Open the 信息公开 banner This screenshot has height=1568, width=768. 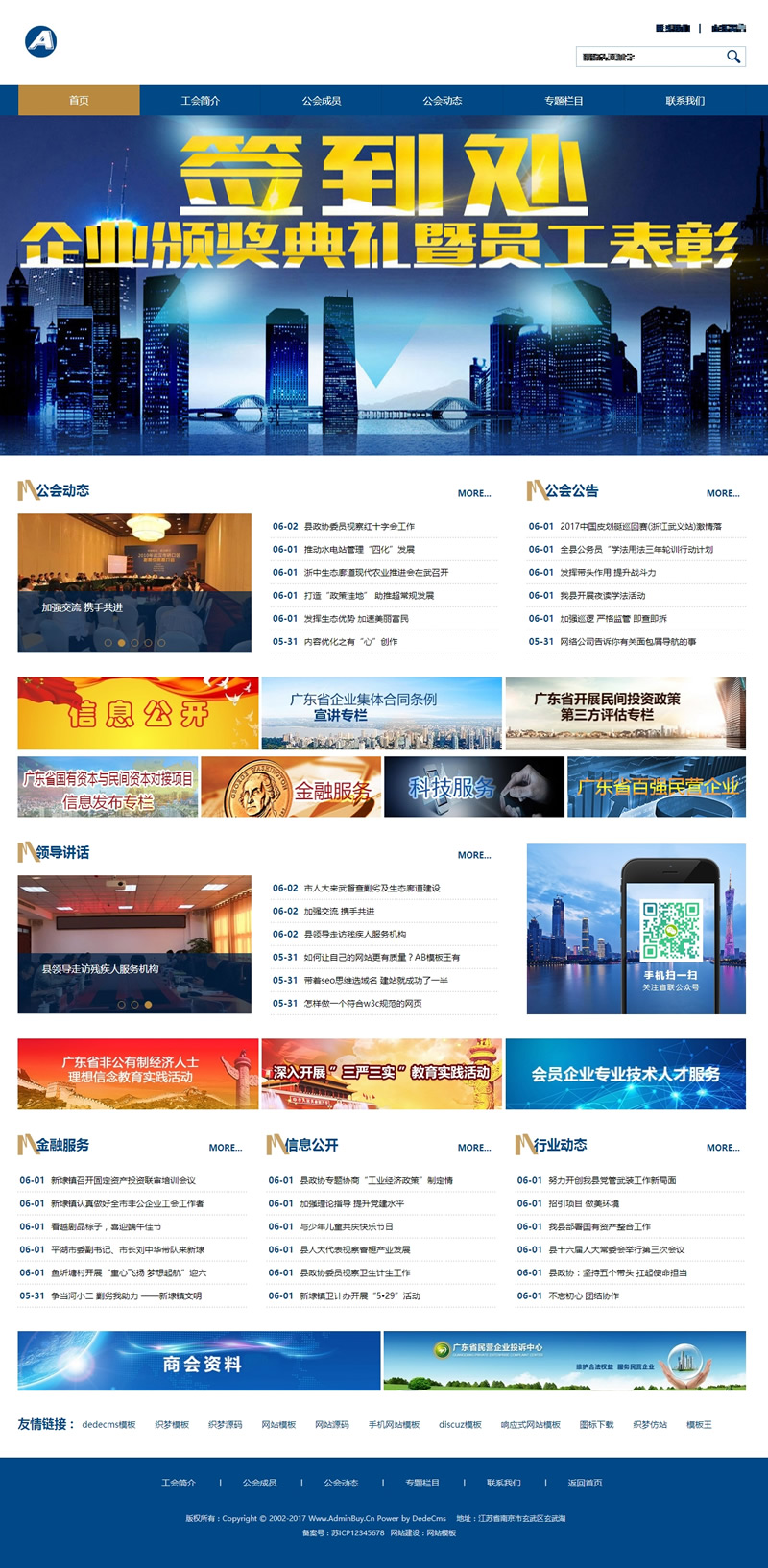click(137, 713)
